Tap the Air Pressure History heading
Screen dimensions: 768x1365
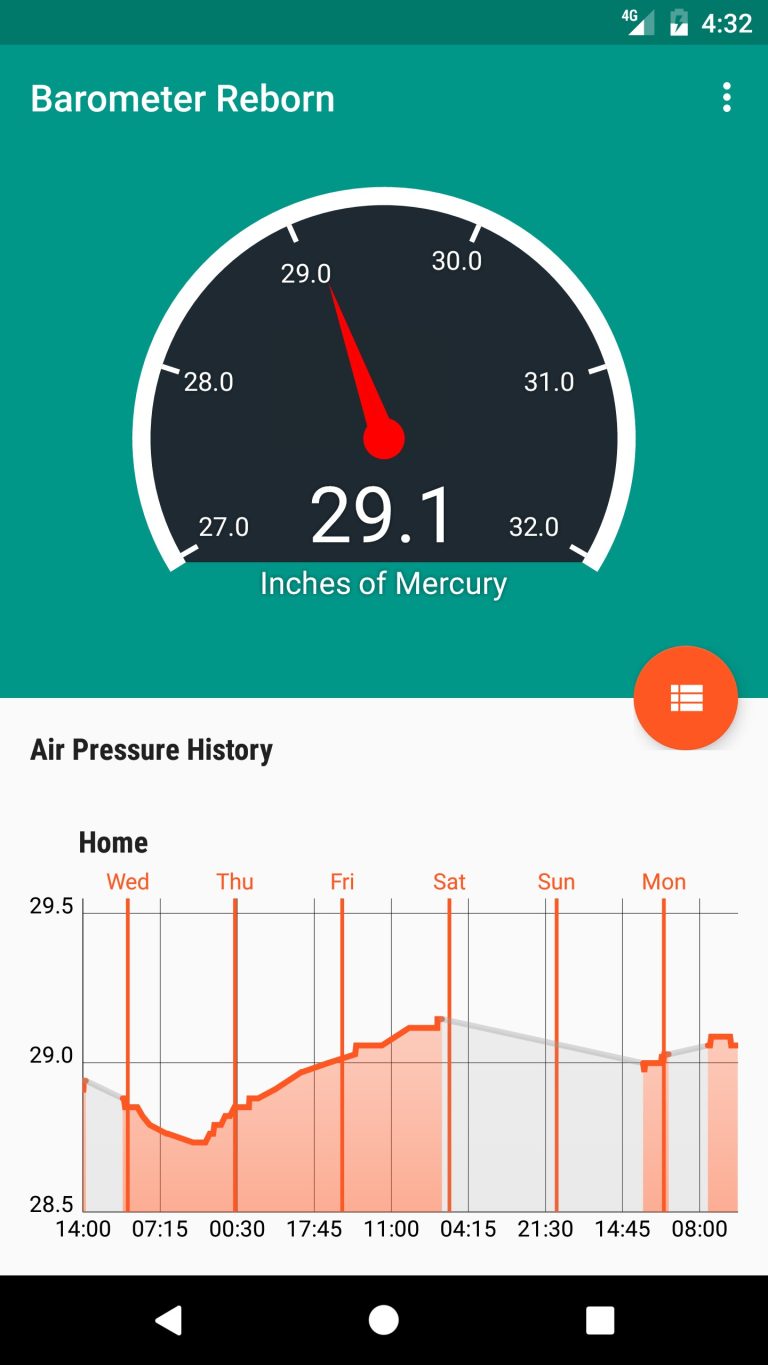tap(153, 750)
